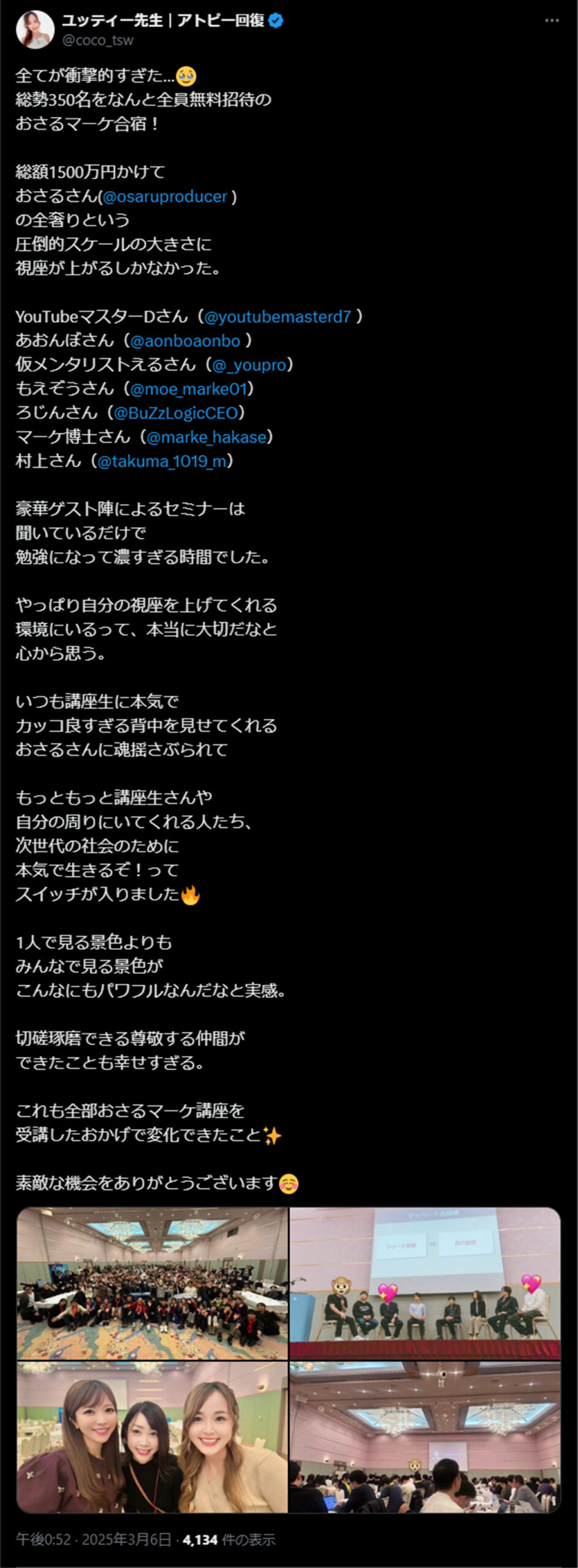Open the @takuma_1019_m mention
Viewport: 578px width, 1568px height.
pyautogui.click(x=162, y=461)
